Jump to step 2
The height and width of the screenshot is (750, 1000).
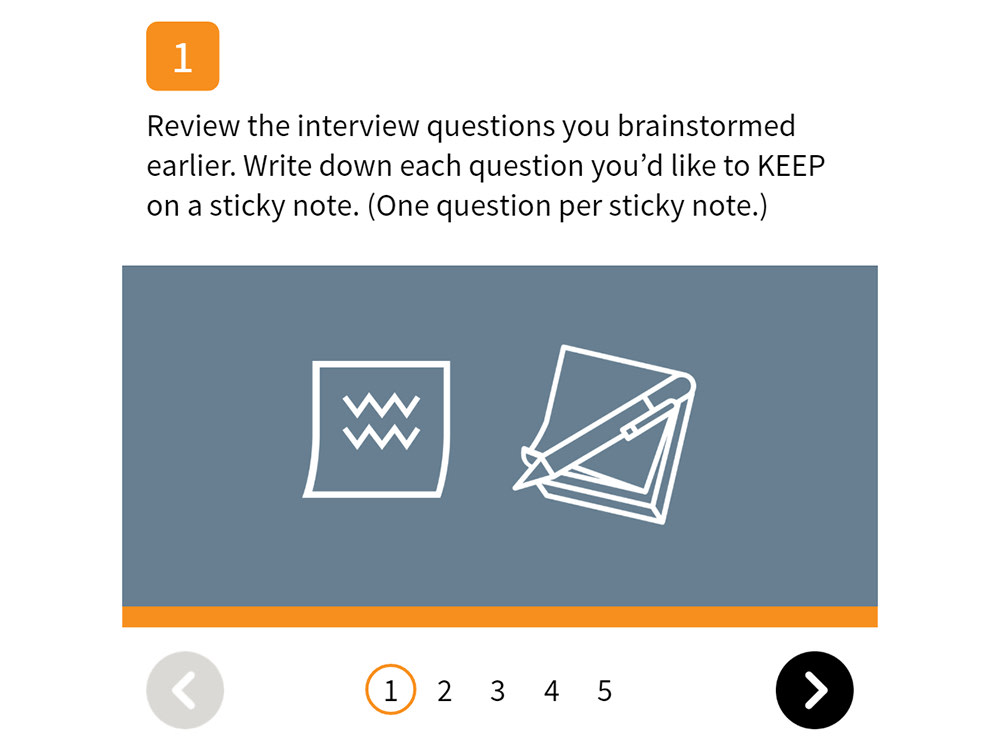point(444,690)
